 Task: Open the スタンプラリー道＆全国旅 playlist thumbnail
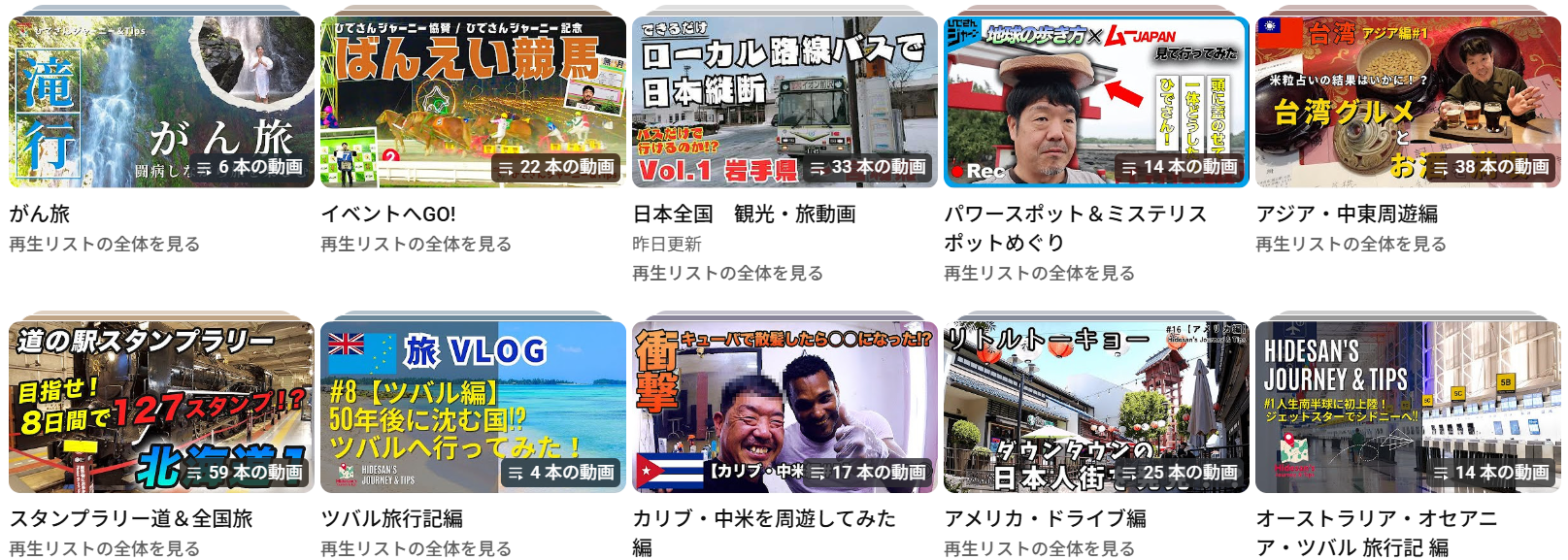(x=161, y=407)
